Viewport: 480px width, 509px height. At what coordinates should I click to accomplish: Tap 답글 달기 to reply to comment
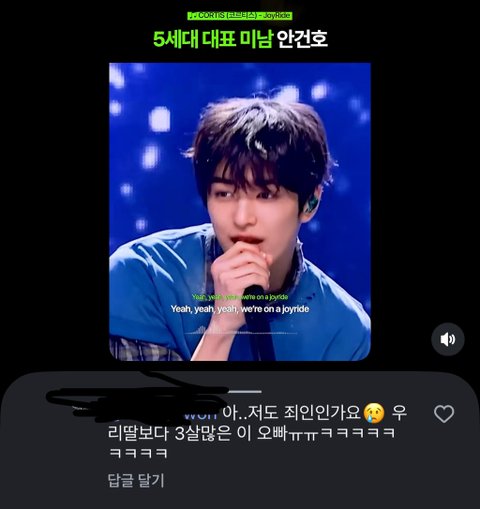pyautogui.click(x=136, y=480)
